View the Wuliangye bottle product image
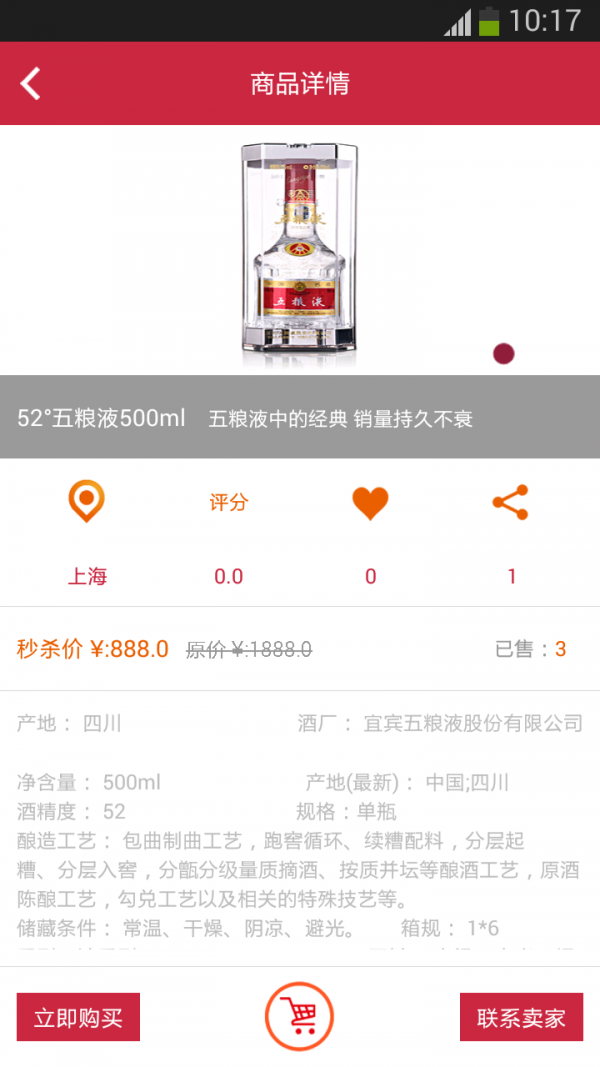Viewport: 600px width, 1067px height. click(x=299, y=250)
